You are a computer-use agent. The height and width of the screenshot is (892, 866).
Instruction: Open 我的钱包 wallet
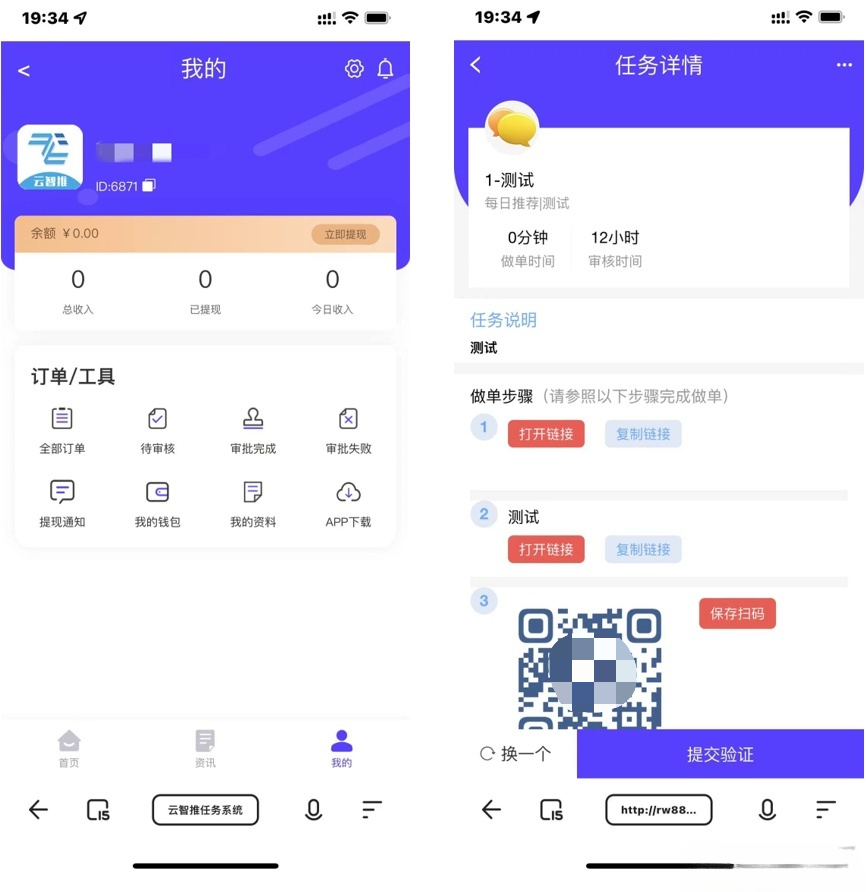tap(157, 503)
